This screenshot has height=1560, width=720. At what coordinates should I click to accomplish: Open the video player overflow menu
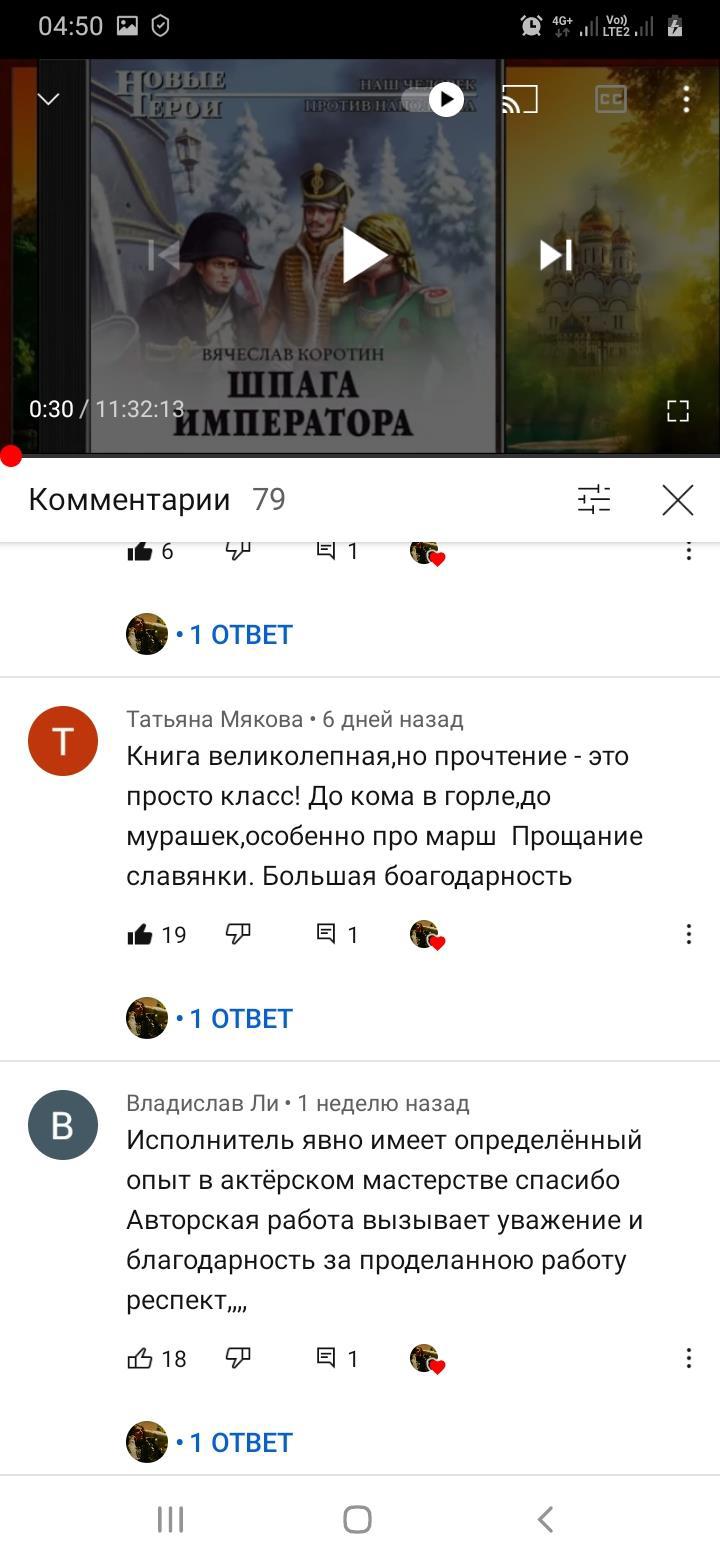point(686,99)
